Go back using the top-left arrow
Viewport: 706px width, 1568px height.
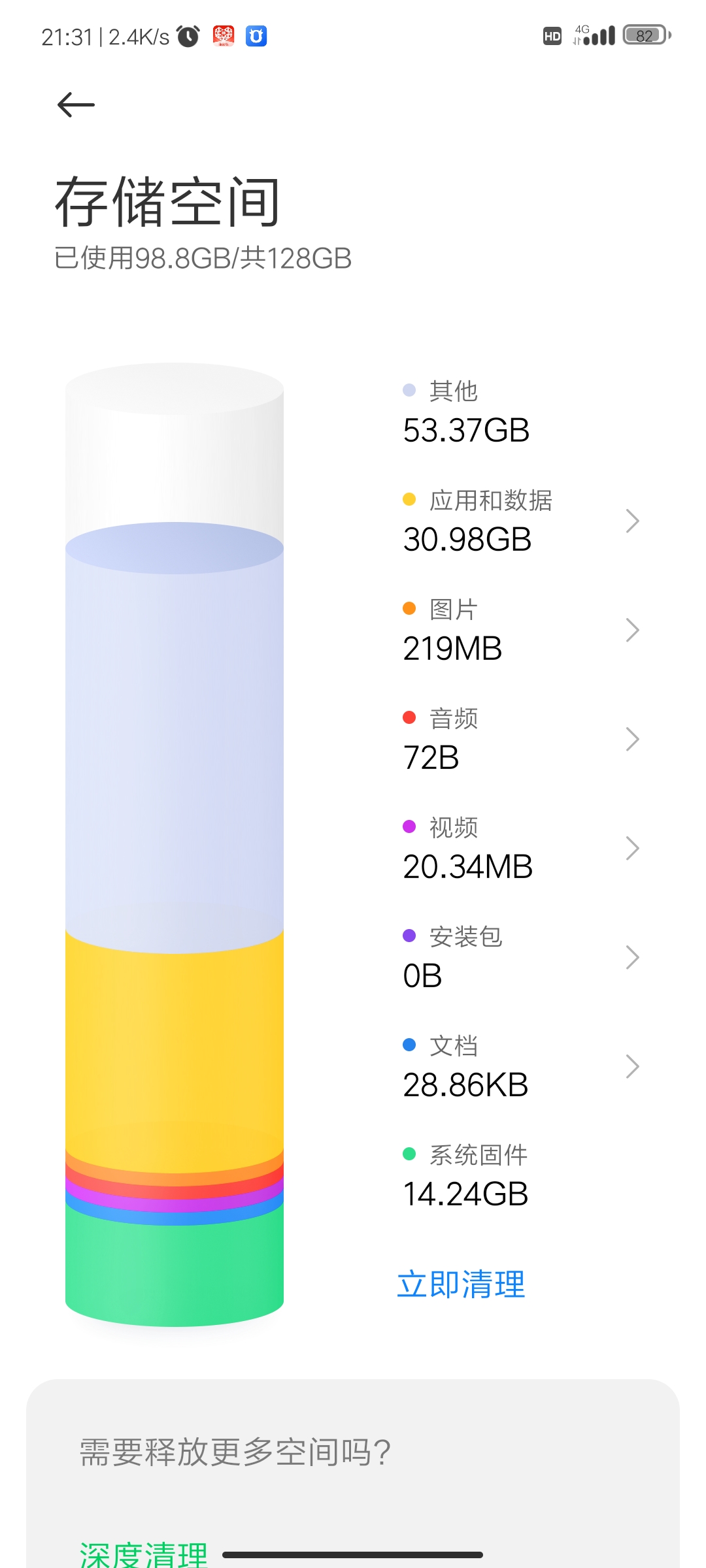pyautogui.click(x=76, y=105)
